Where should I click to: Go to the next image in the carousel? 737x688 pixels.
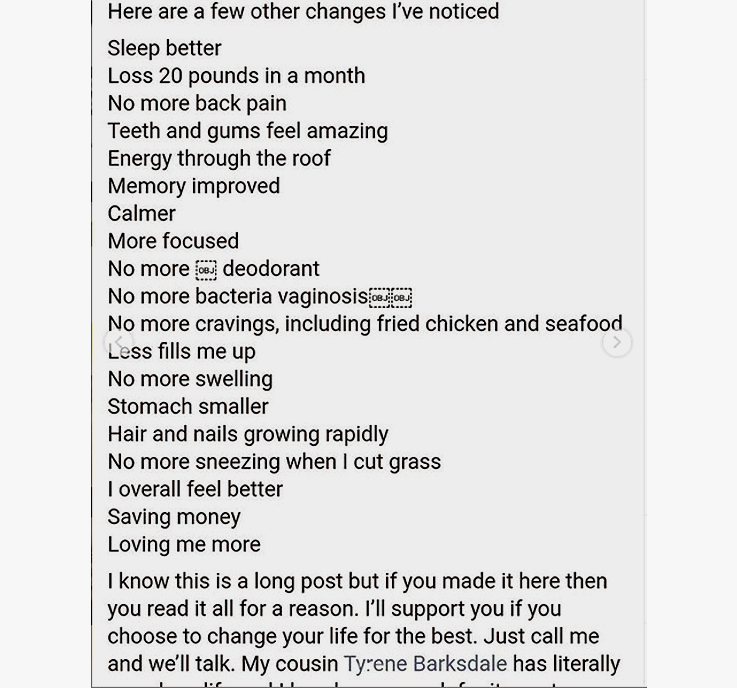pyautogui.click(x=616, y=343)
